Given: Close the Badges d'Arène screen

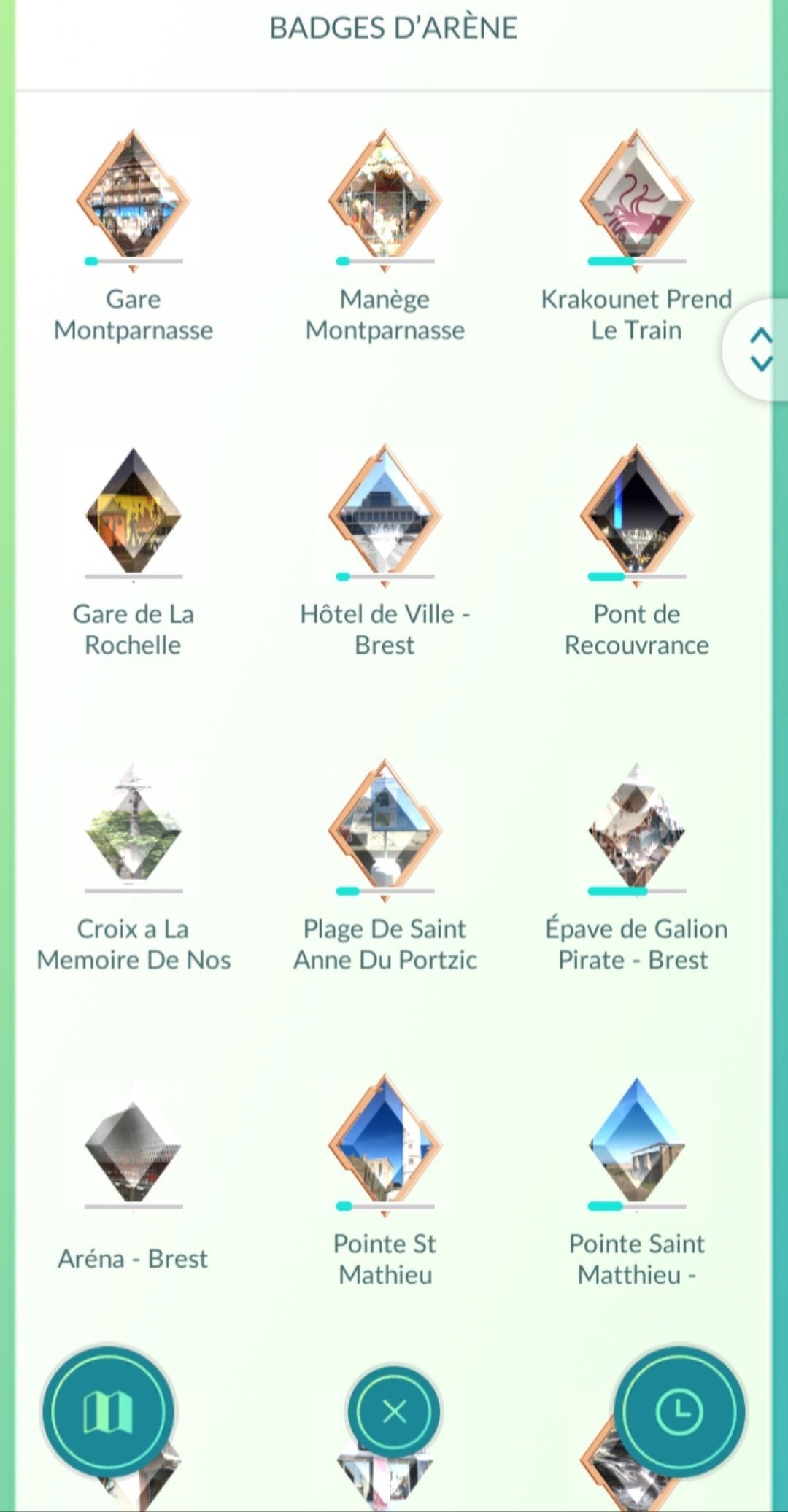Looking at the screenshot, I should [394, 1411].
